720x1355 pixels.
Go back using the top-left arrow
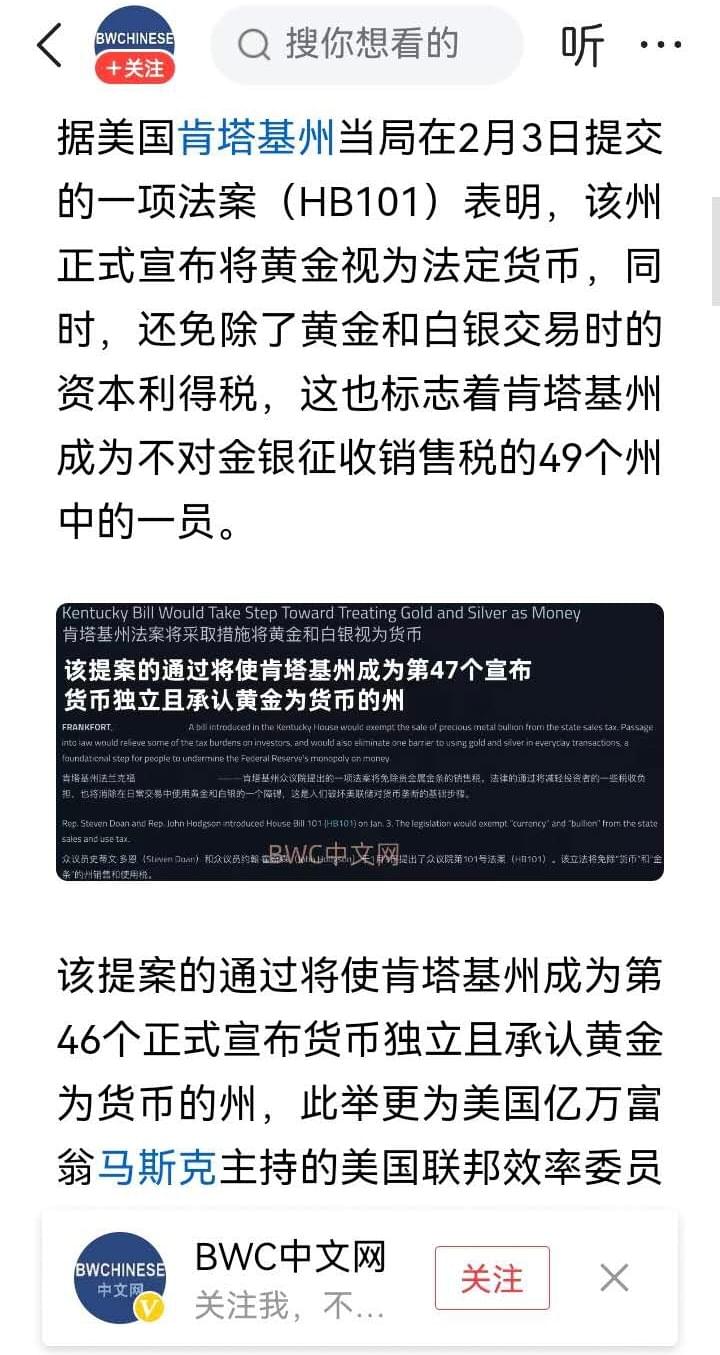(x=49, y=45)
